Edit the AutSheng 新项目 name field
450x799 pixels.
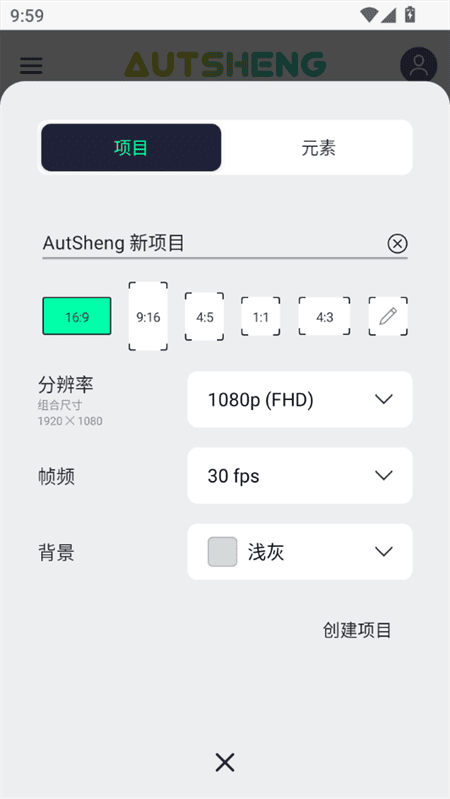tap(213, 244)
